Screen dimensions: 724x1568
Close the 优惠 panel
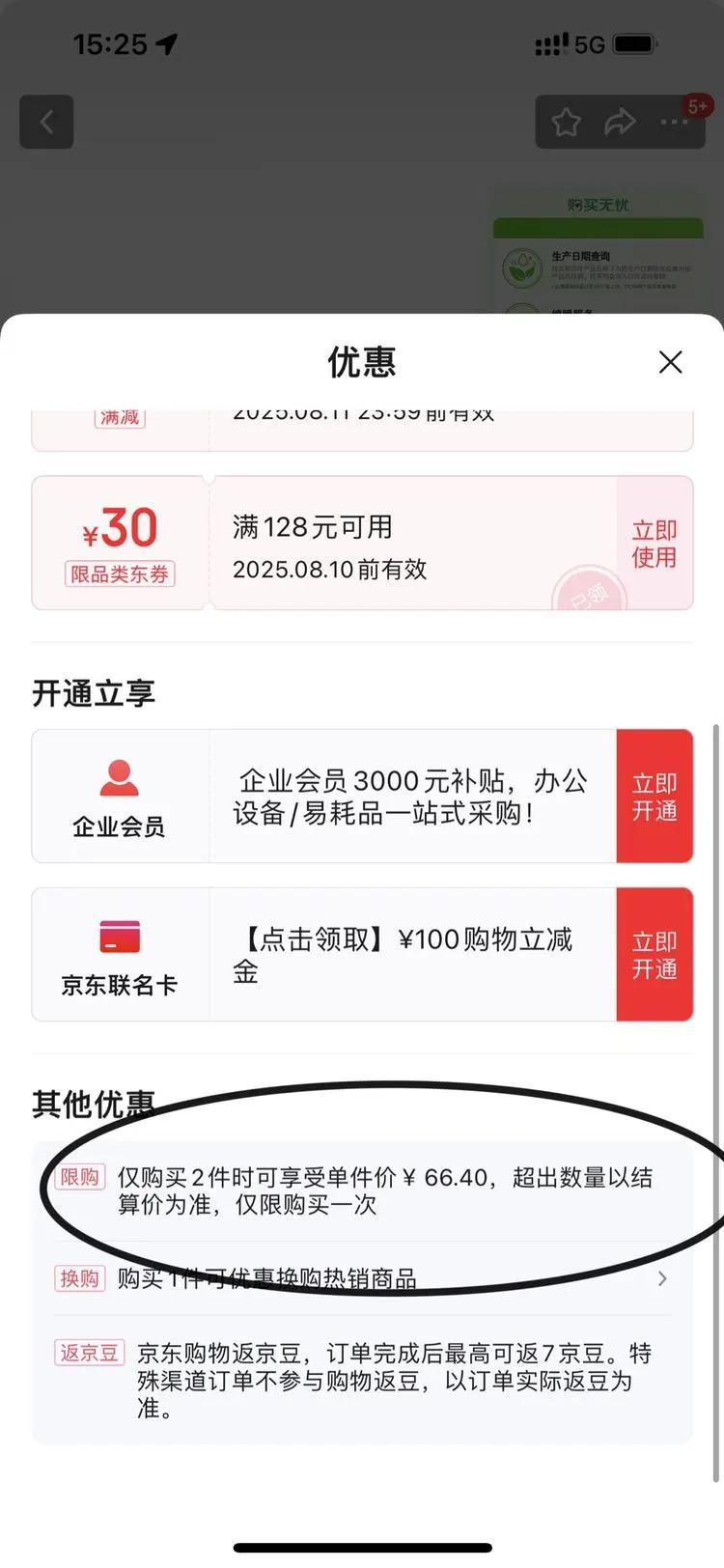point(670,362)
